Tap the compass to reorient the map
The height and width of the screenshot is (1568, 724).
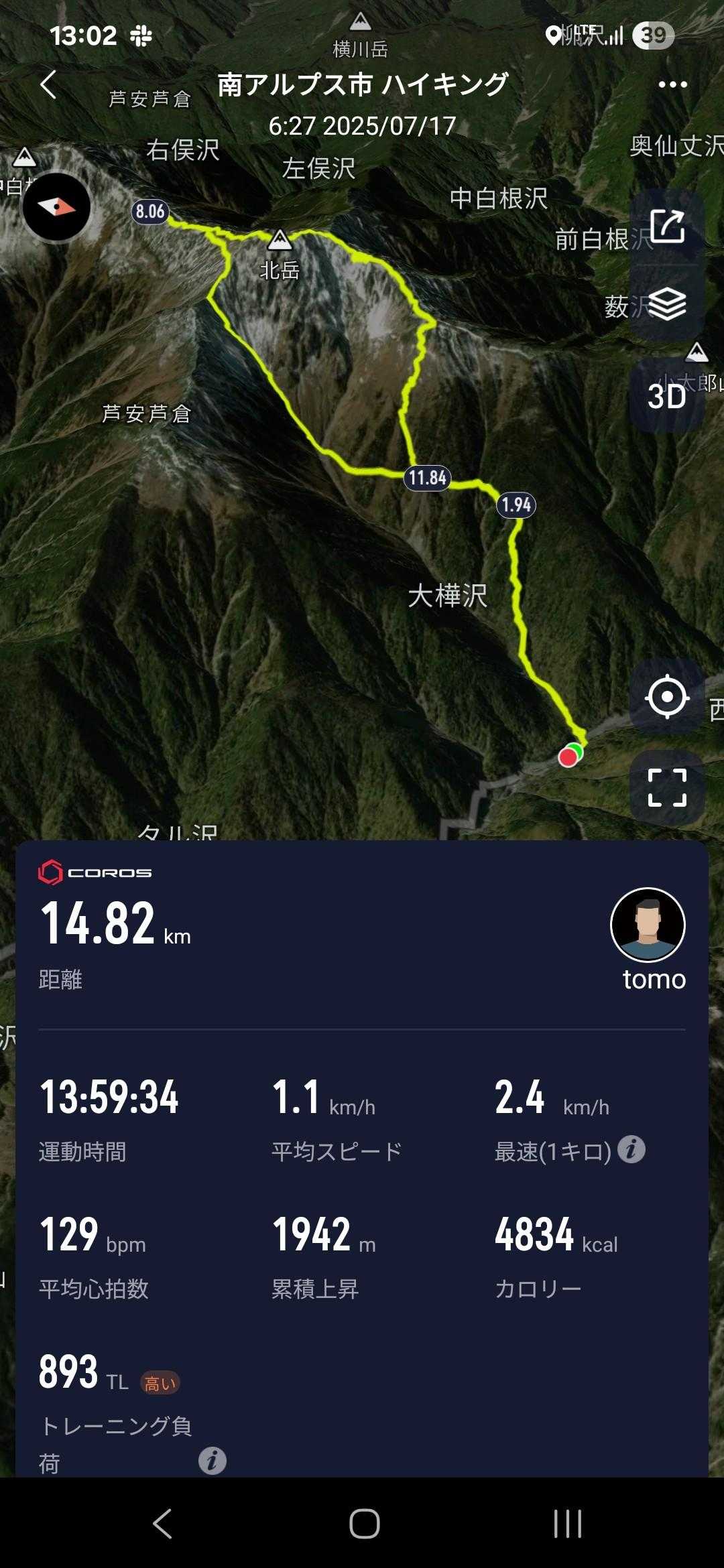coord(56,207)
